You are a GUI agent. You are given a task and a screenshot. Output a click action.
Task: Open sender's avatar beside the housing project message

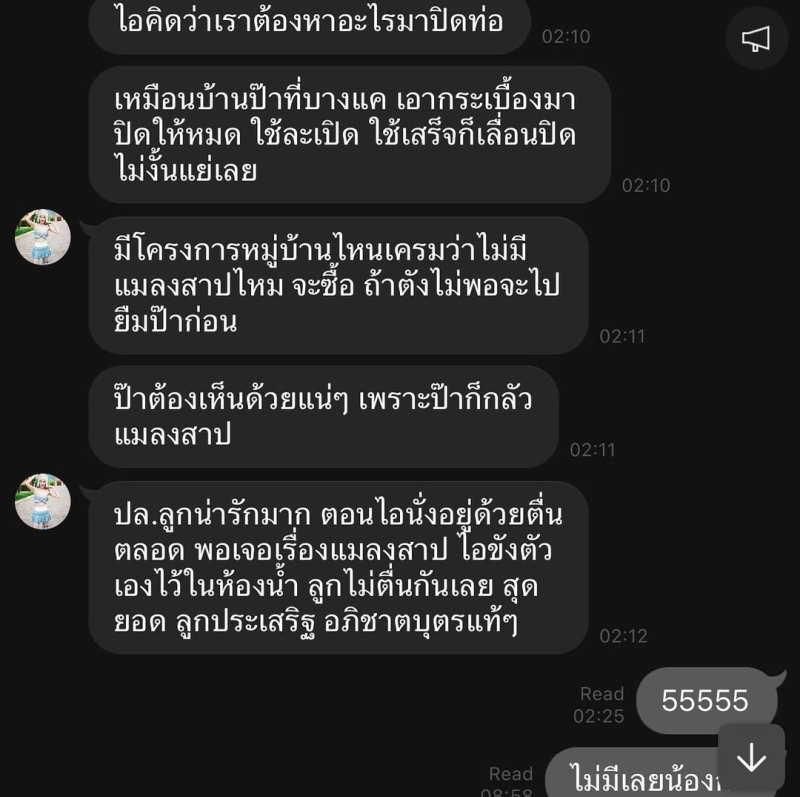pos(43,237)
